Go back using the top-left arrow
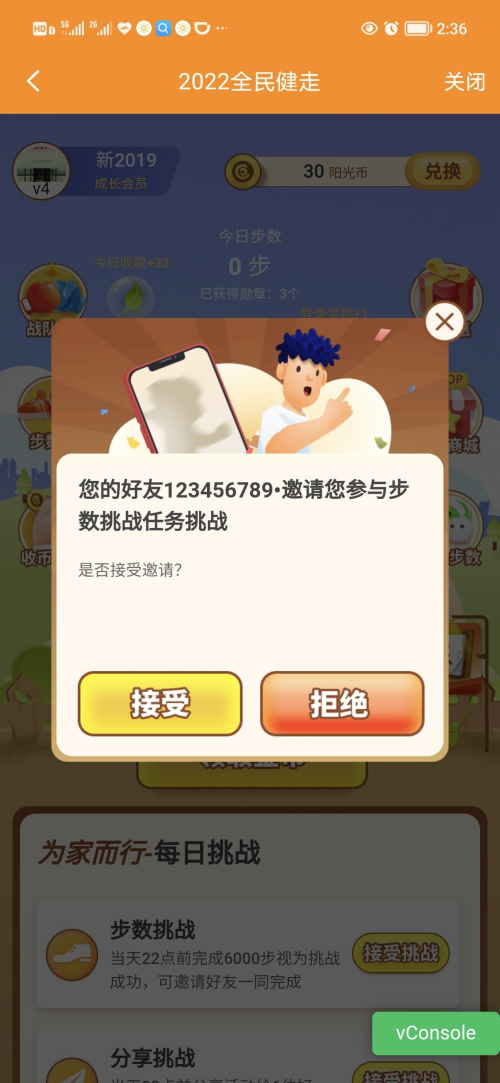The height and width of the screenshot is (1083, 500). click(33, 82)
